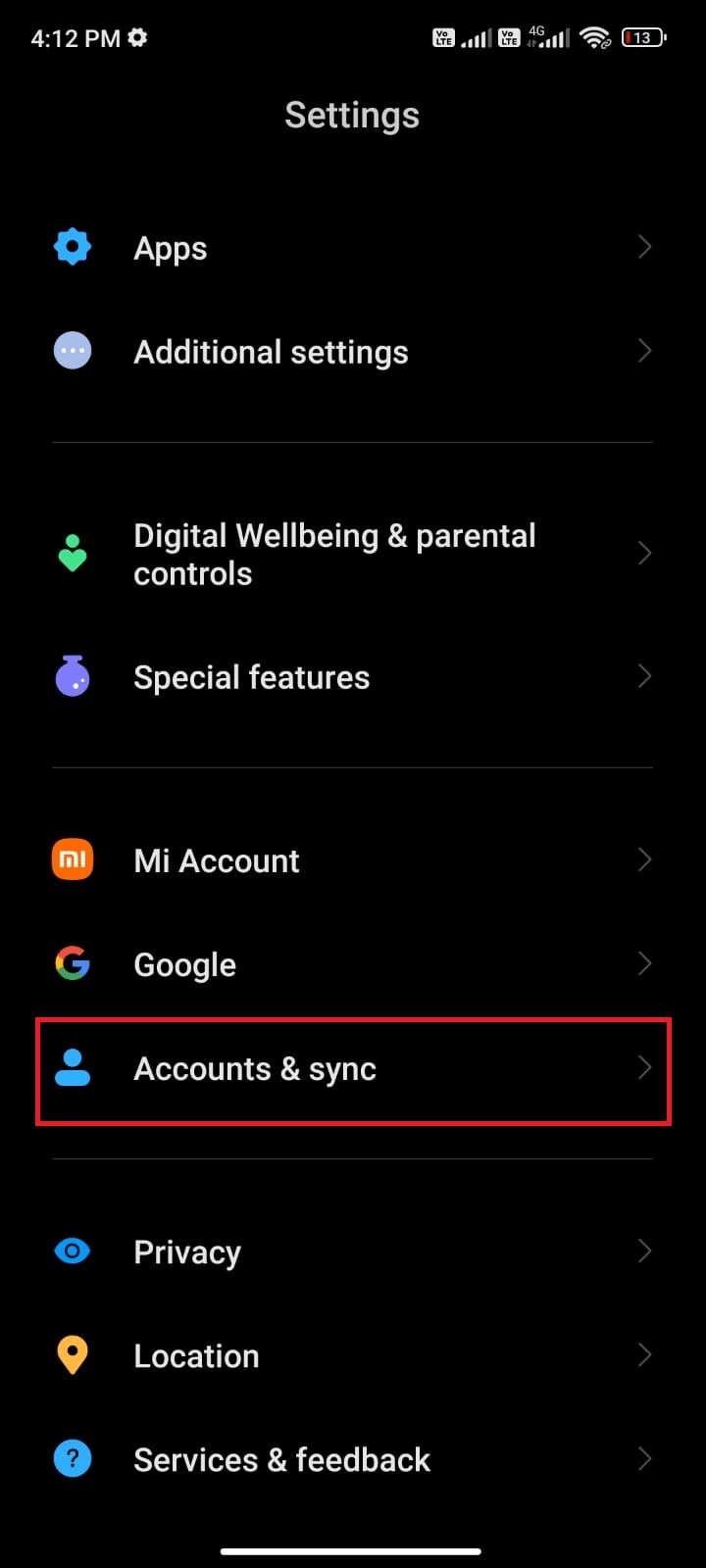Open the Location settings entry
Screen dimensions: 706x1568
(353, 1354)
